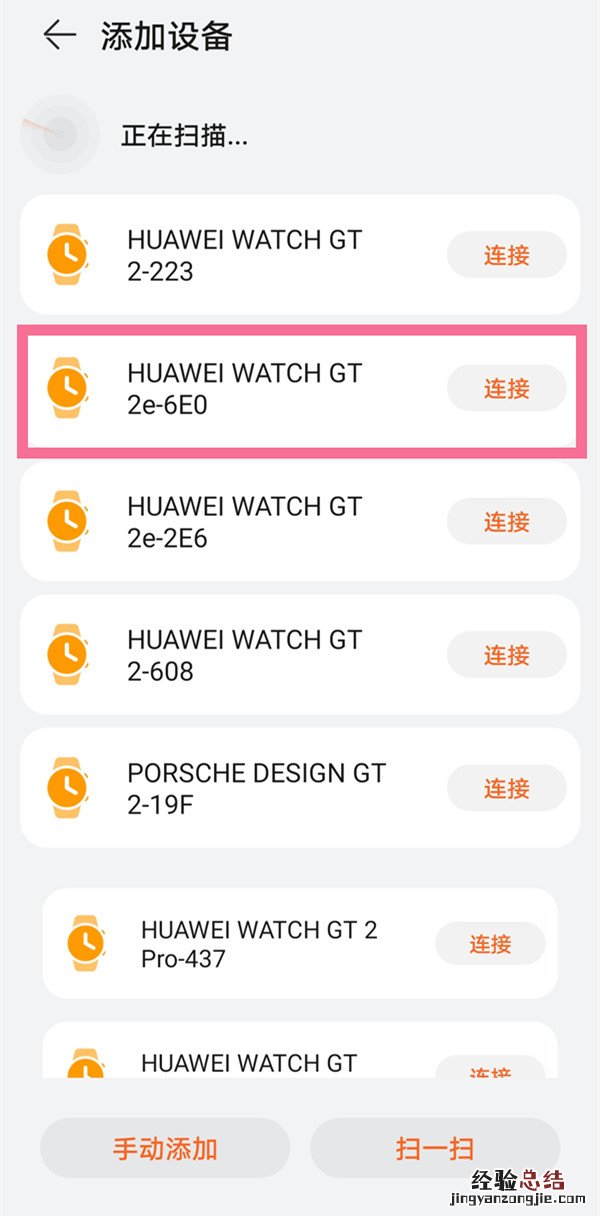Connect the HUAWEI WATCH GT 2e-2E6
Screen dimensions: 600x1217
(x=506, y=522)
